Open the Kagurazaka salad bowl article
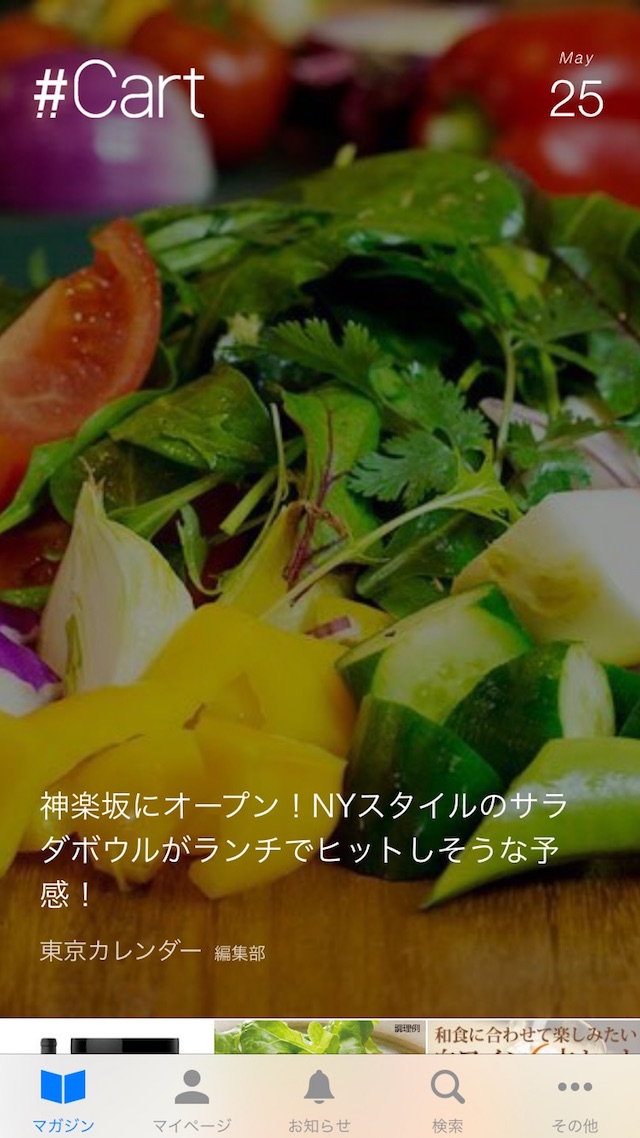640x1138 pixels. [304, 849]
